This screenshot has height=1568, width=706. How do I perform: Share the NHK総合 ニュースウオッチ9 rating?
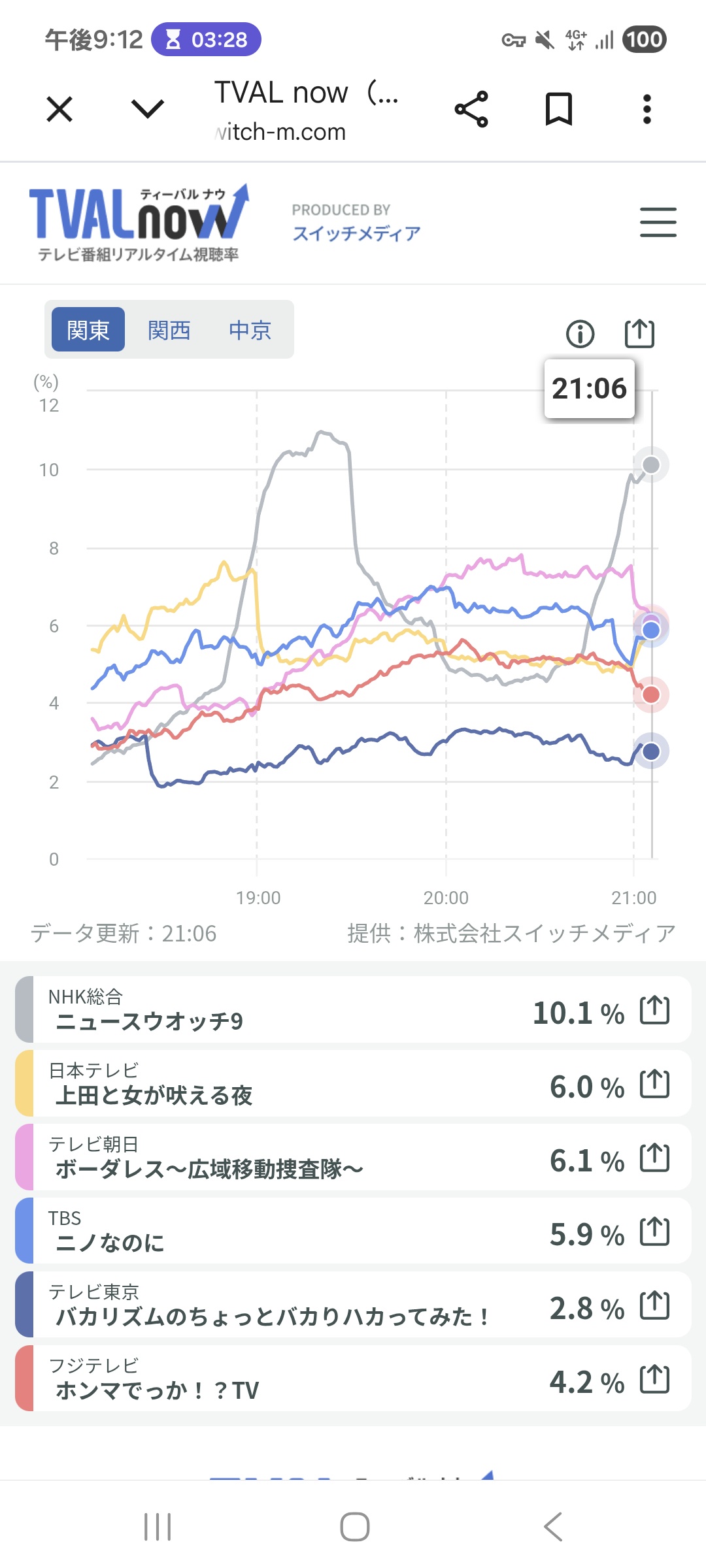654,1010
